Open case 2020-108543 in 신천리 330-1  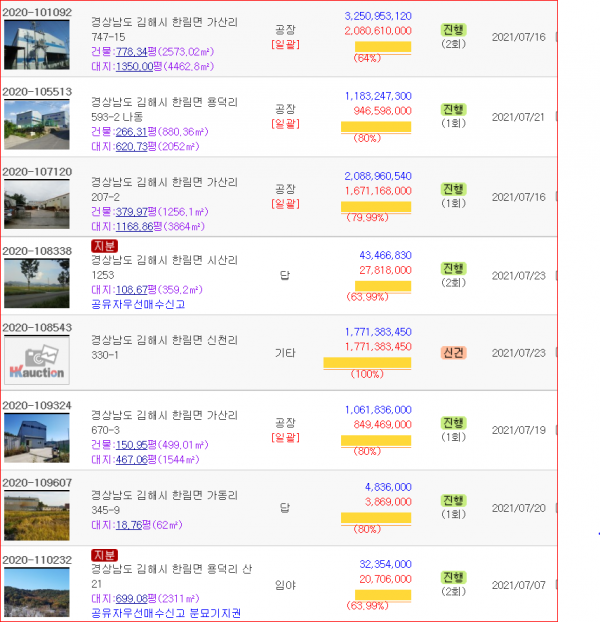(36, 327)
